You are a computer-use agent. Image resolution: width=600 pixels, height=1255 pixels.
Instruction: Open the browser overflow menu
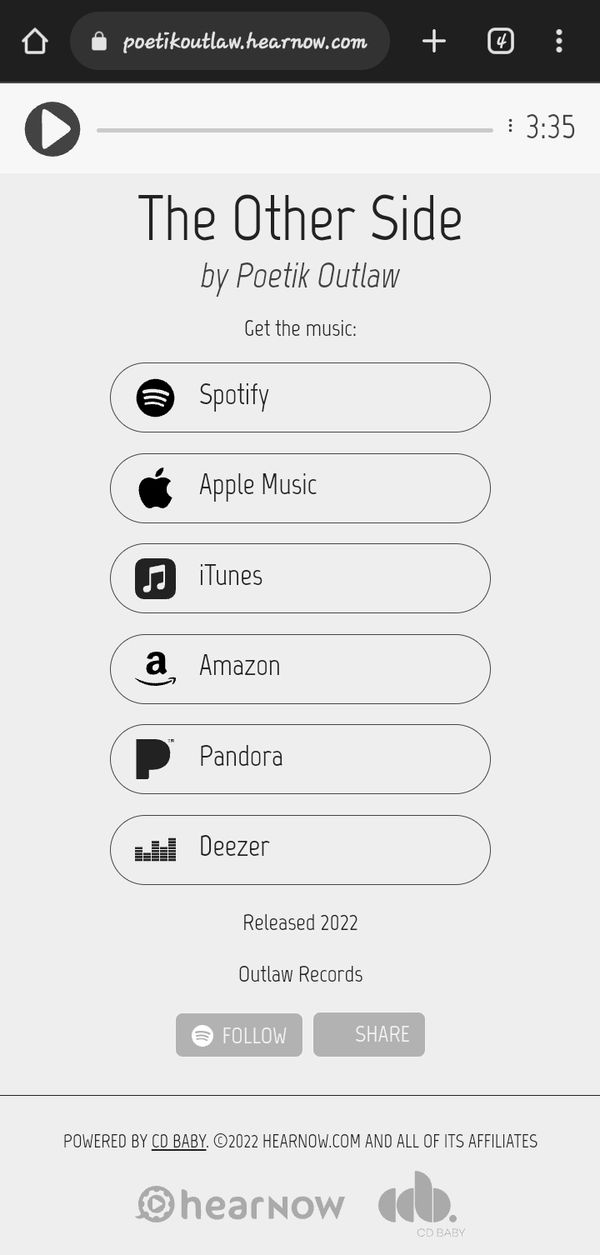point(559,41)
